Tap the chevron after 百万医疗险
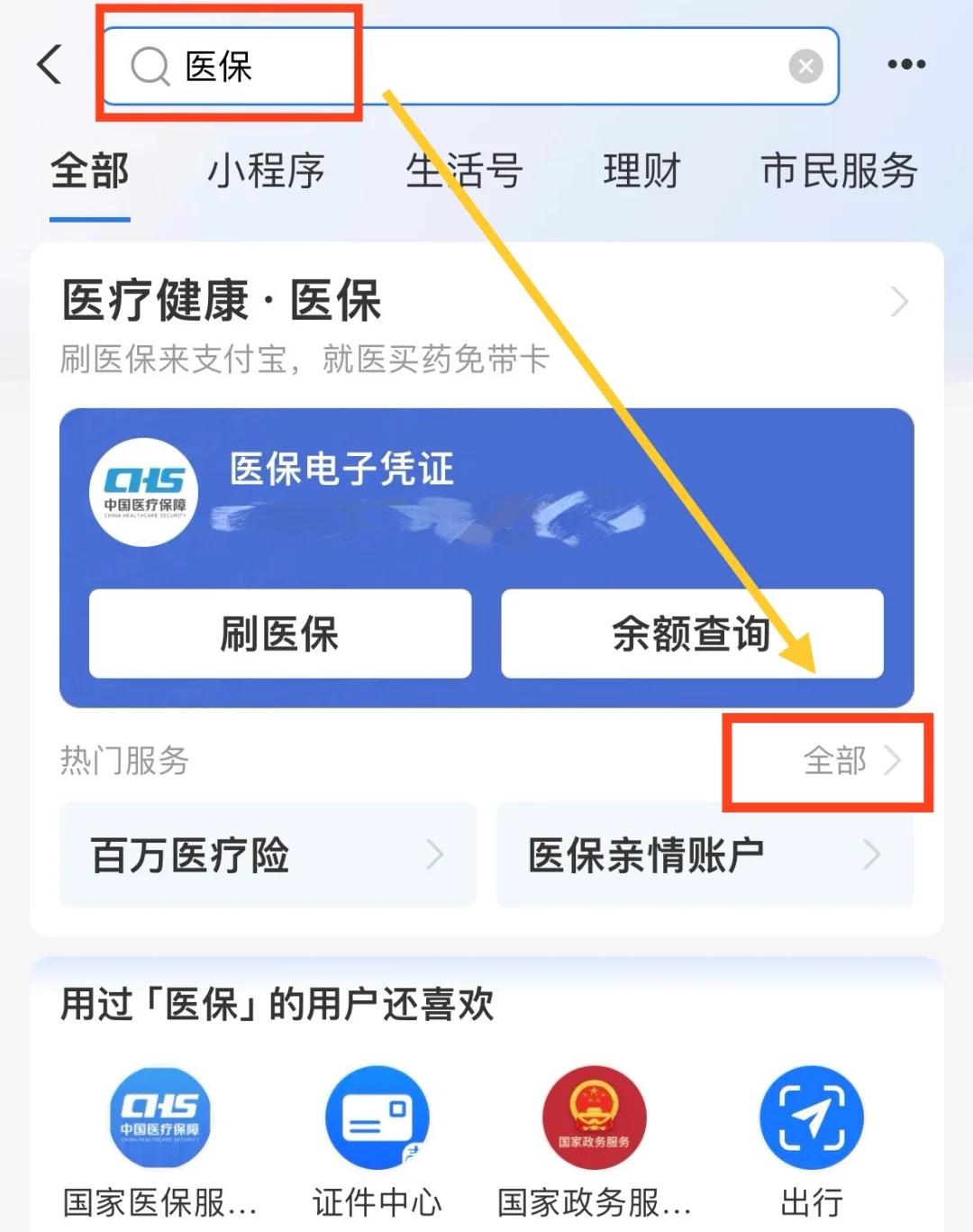Image resolution: width=973 pixels, height=1232 pixels. pyautogui.click(x=436, y=854)
